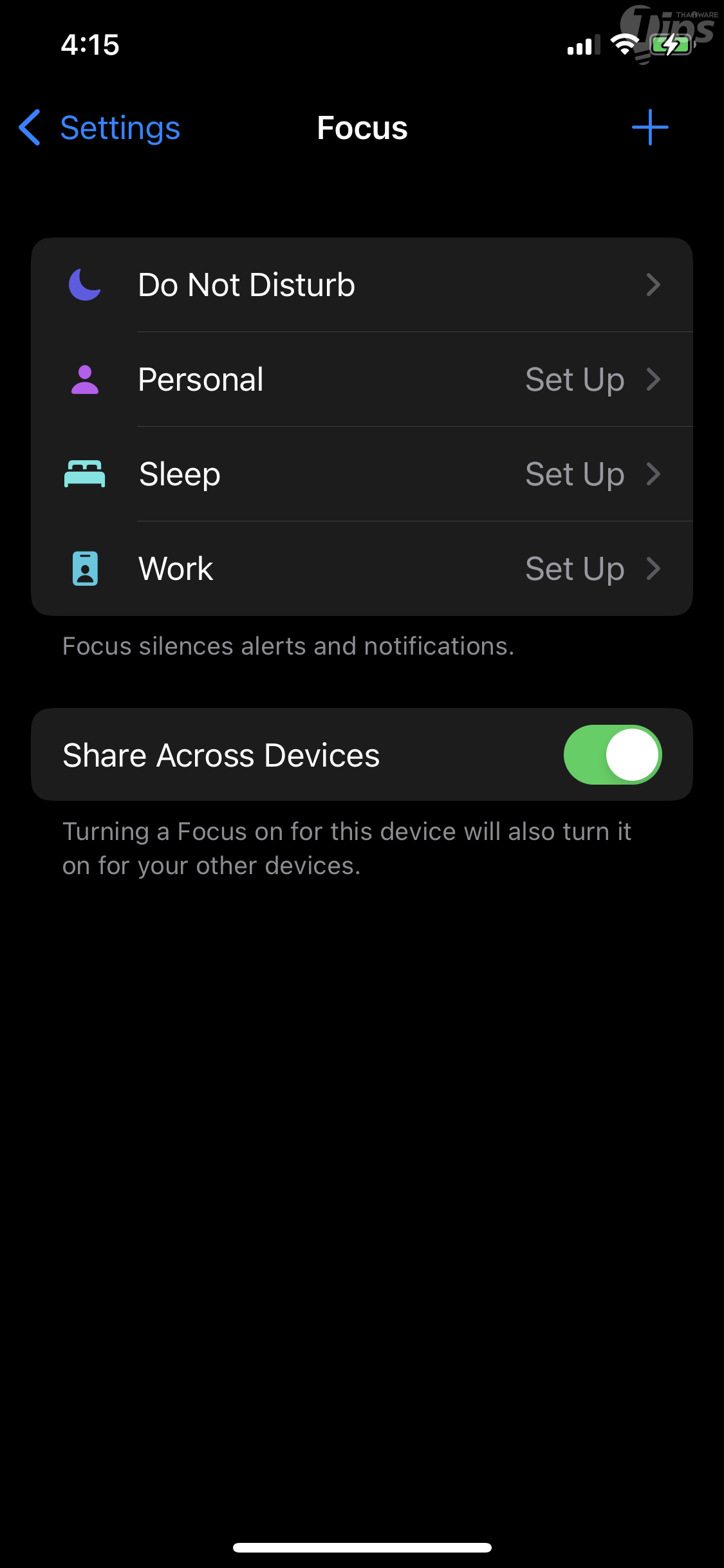The width and height of the screenshot is (724, 1568).
Task: Set up the Personal focus
Action: click(x=362, y=380)
